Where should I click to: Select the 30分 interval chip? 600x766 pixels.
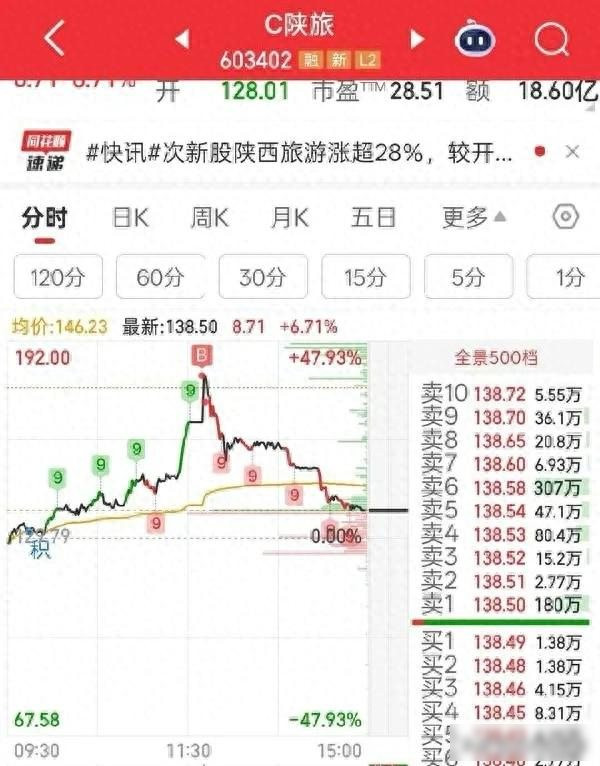click(263, 277)
